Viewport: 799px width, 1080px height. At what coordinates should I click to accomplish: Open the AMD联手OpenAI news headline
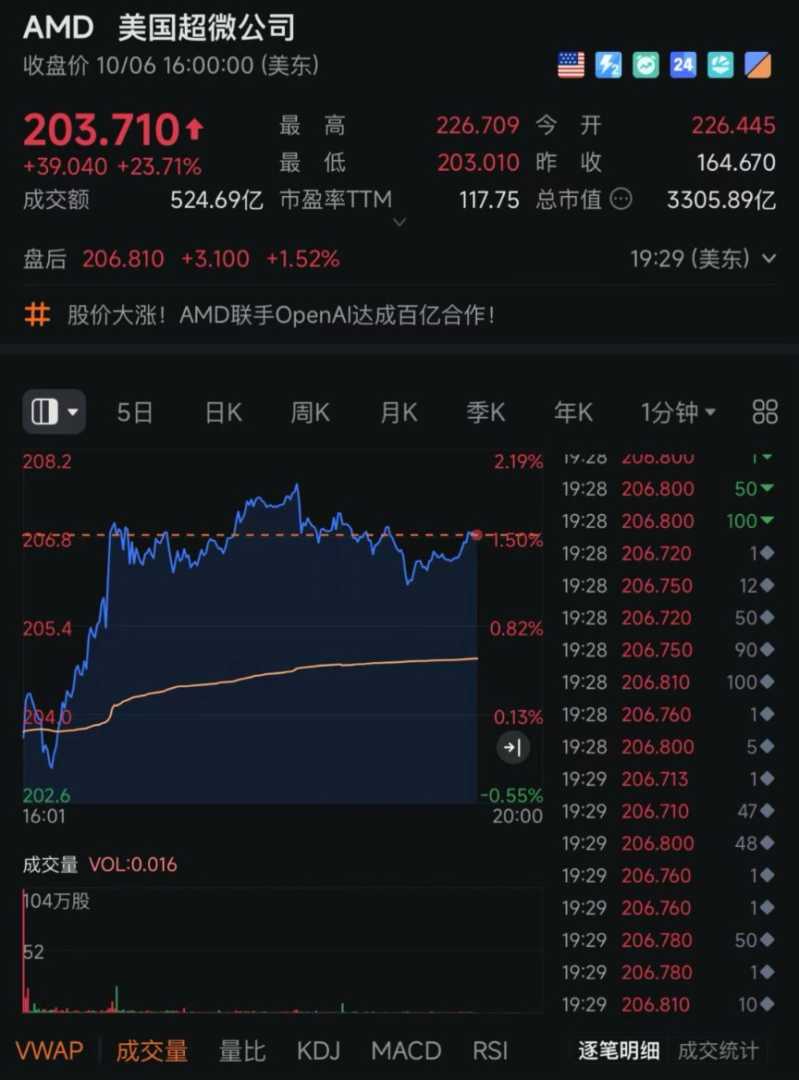tap(280, 315)
